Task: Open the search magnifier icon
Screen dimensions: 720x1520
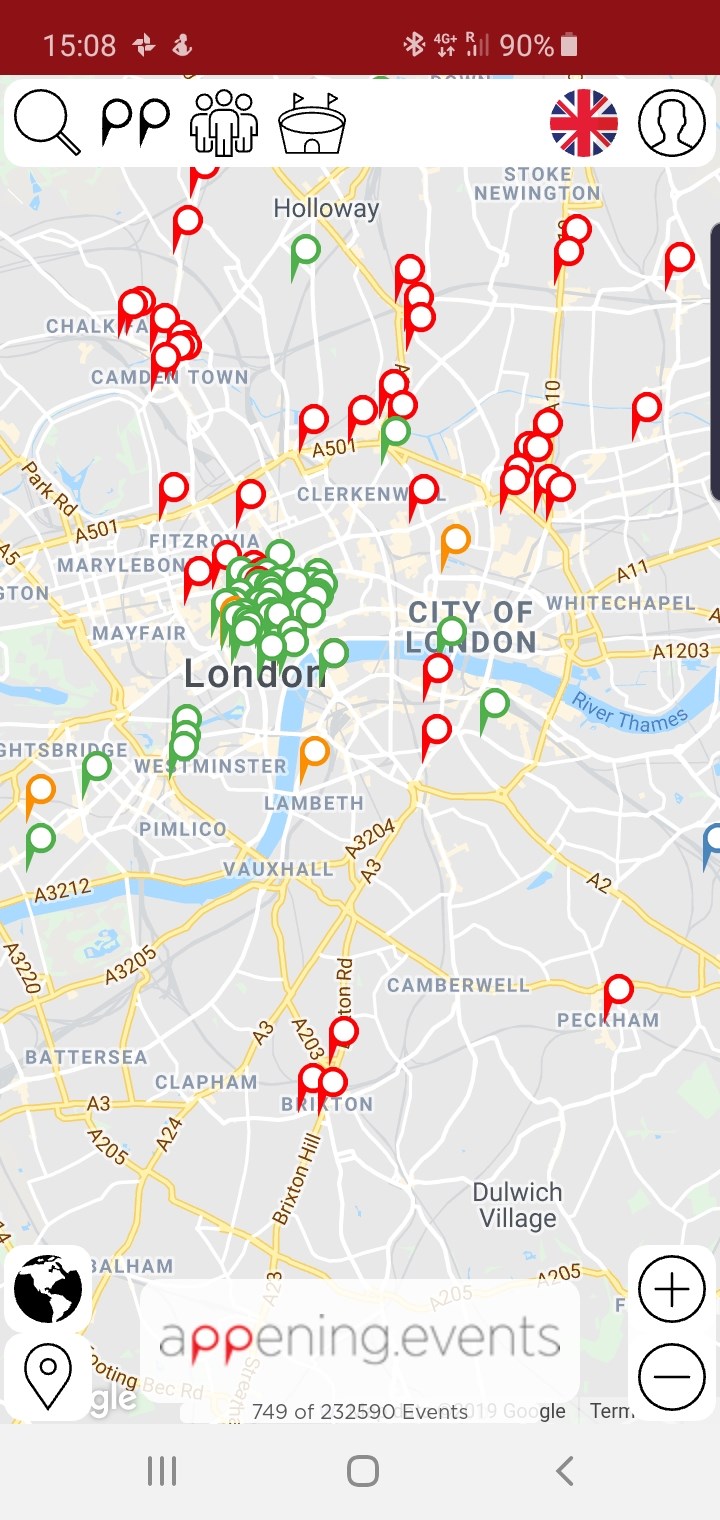Action: coord(46,122)
